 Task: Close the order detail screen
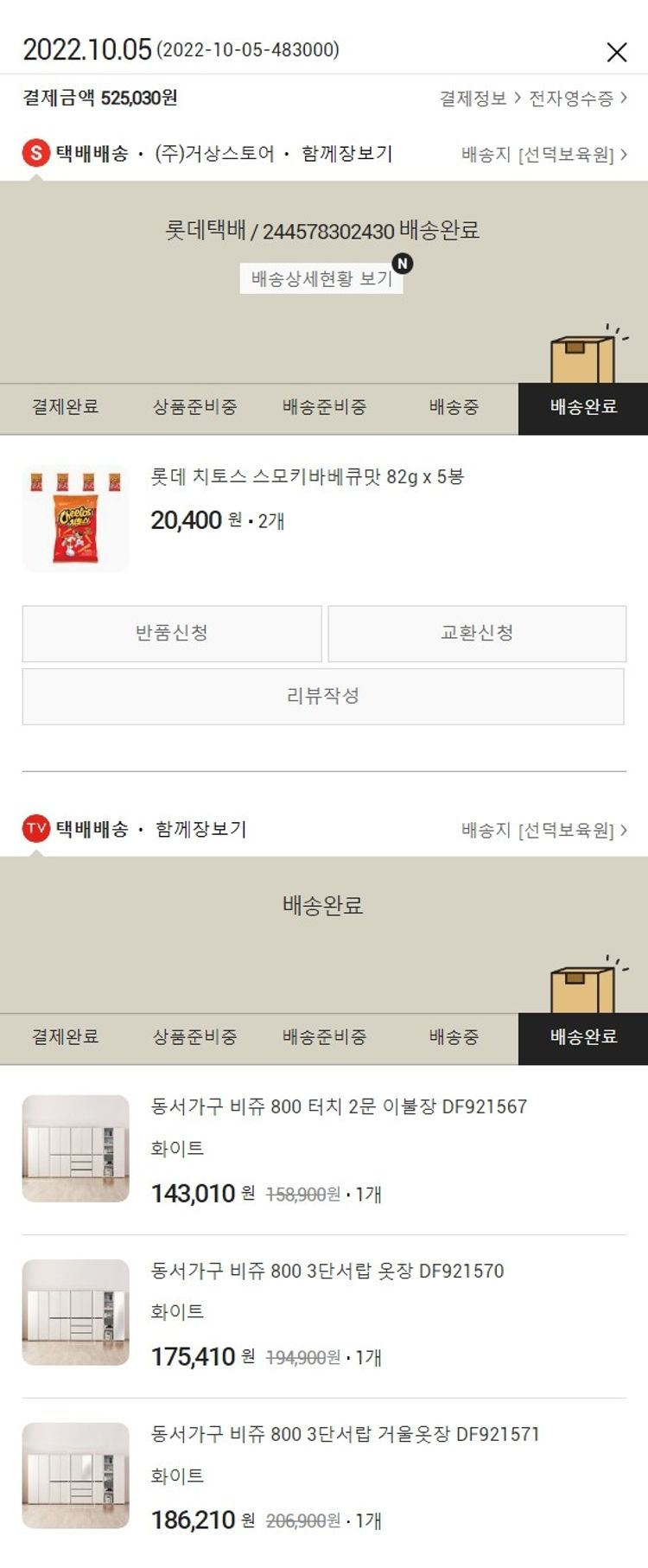point(616,53)
